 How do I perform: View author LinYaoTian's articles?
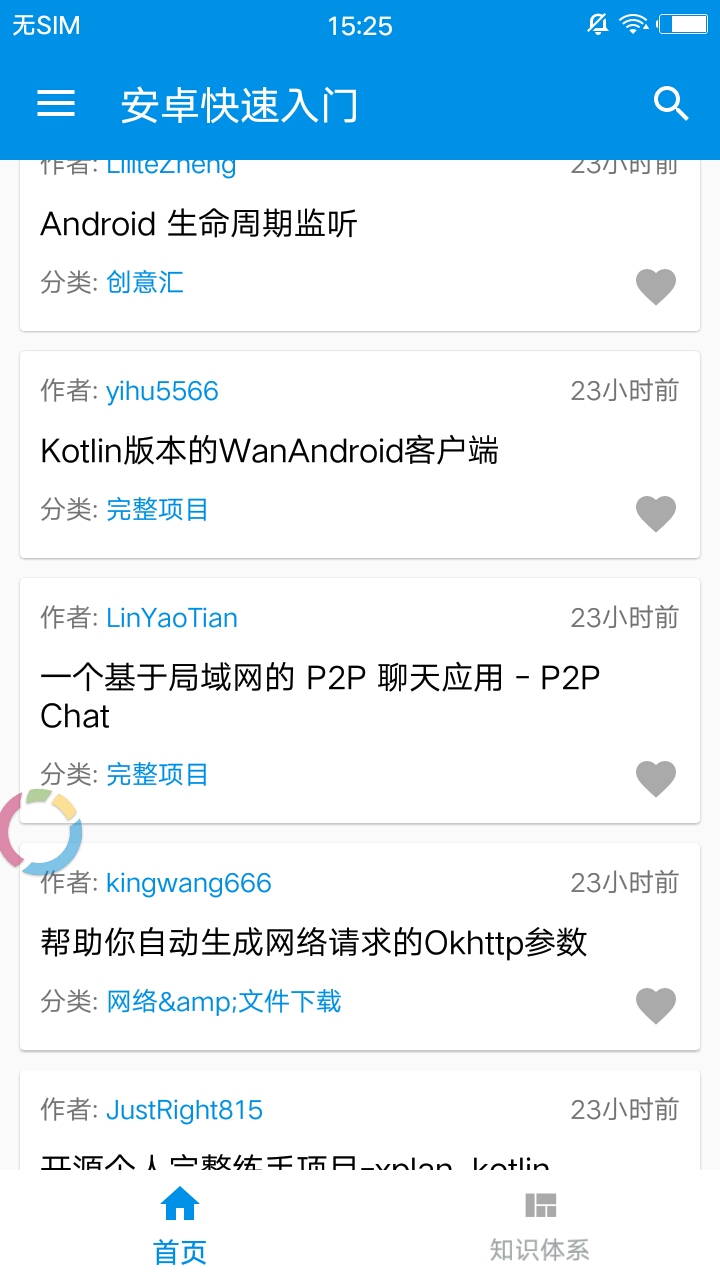coord(172,618)
